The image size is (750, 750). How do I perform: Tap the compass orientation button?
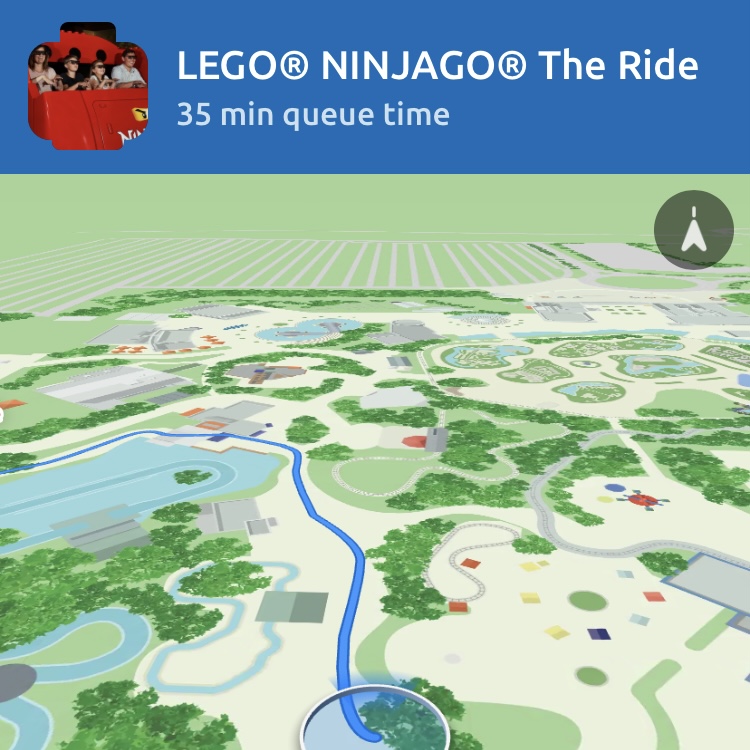tap(693, 231)
